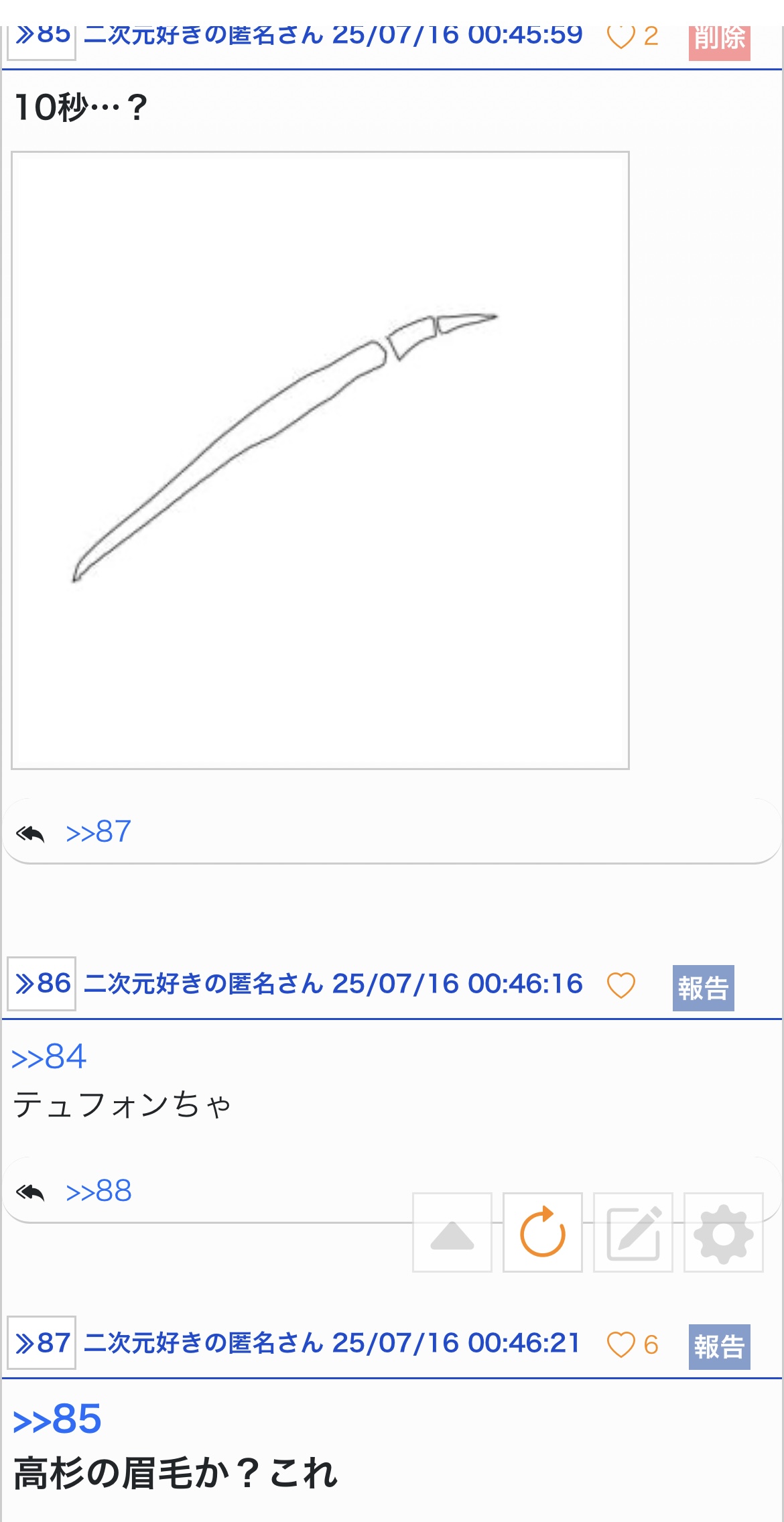The width and height of the screenshot is (784, 1522).
Task: Follow the >>85 quote link
Action: (x=57, y=1419)
